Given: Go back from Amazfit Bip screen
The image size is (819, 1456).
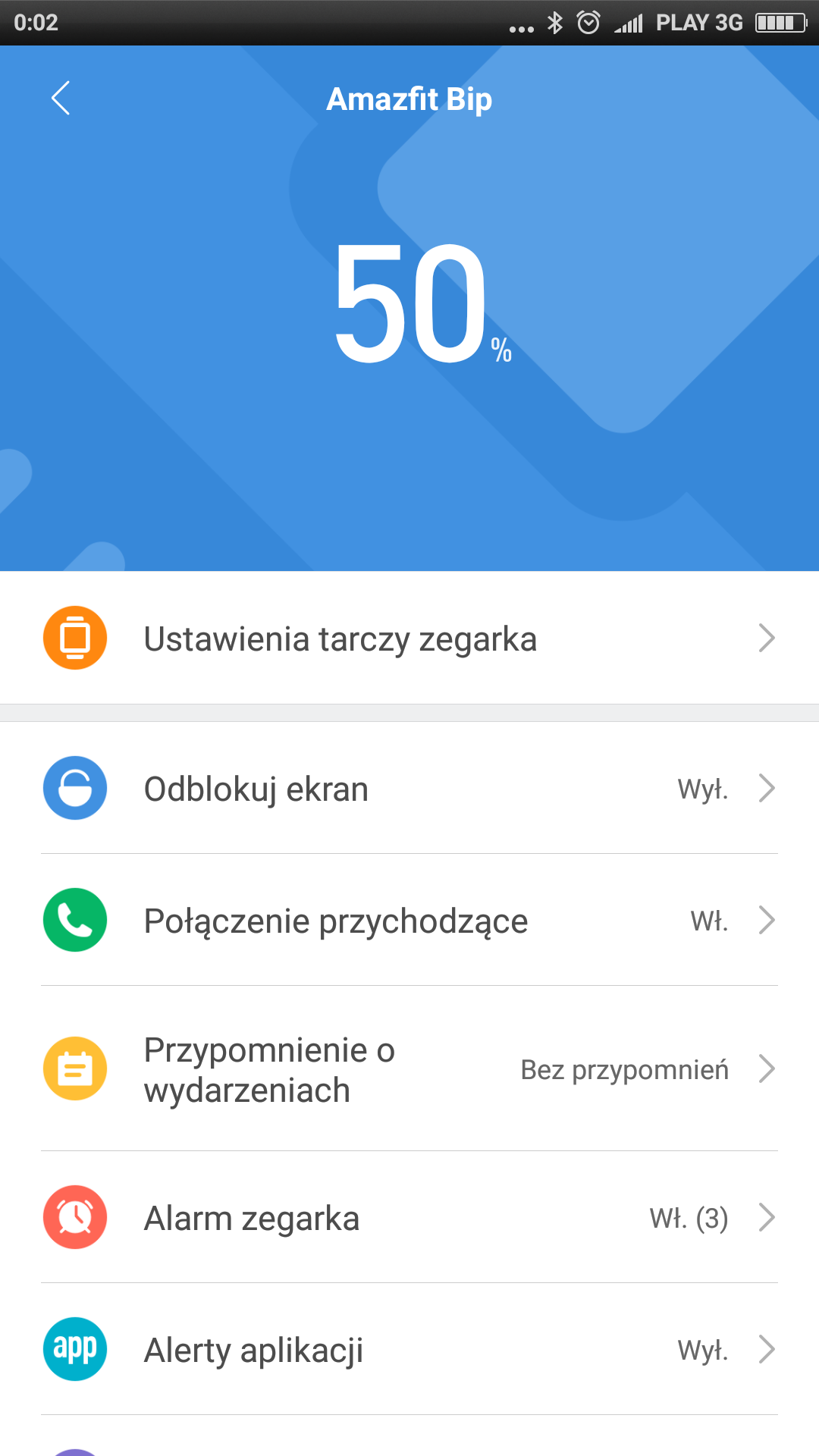Looking at the screenshot, I should click(x=61, y=98).
